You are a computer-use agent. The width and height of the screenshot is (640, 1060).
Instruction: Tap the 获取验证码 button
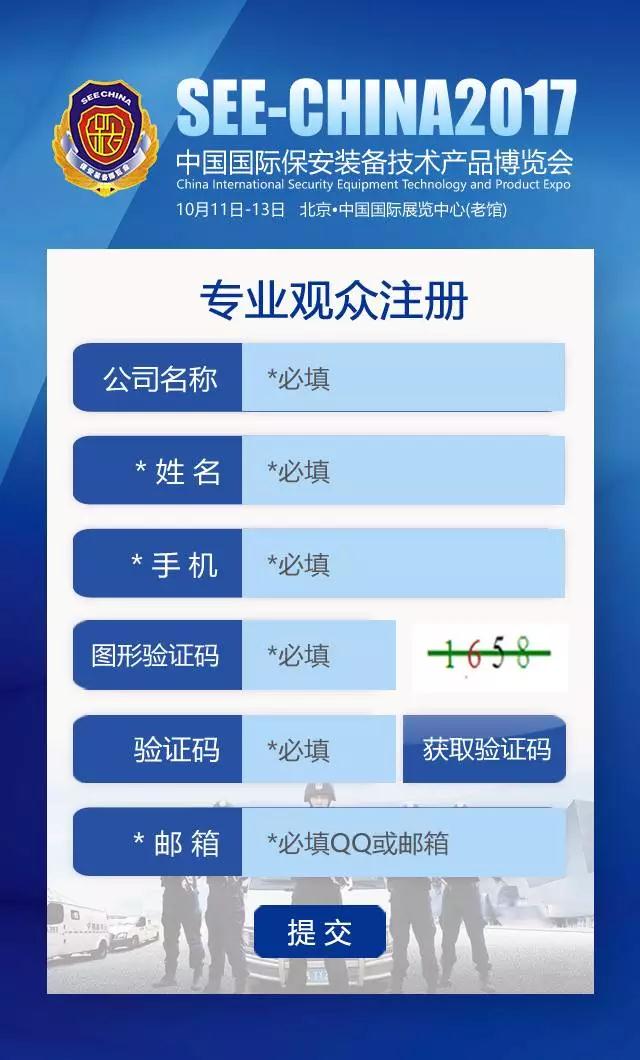(485, 749)
